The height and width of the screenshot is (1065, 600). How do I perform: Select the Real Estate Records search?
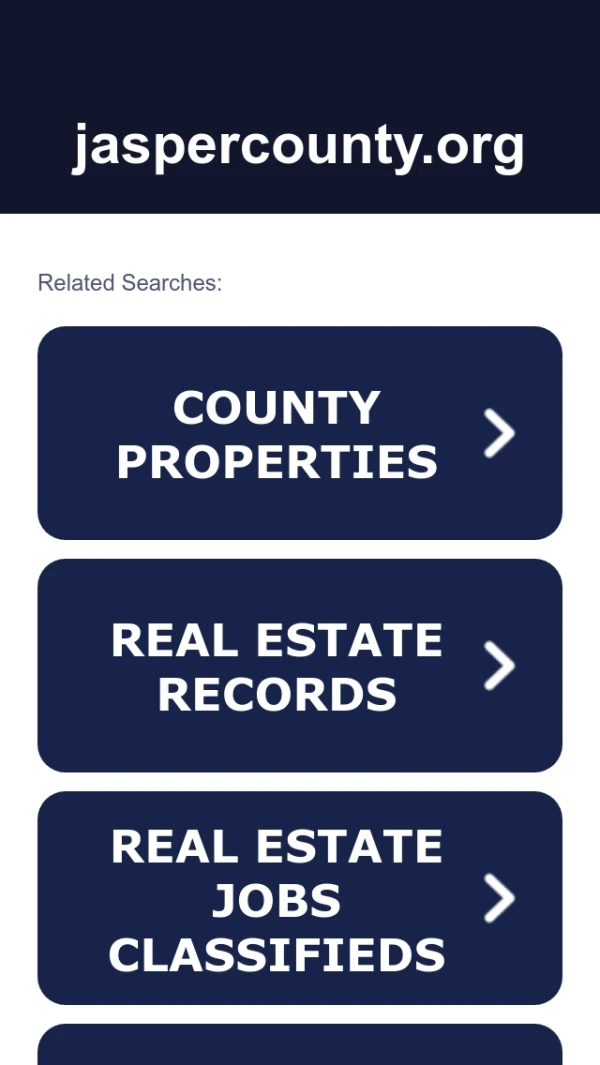pos(299,666)
